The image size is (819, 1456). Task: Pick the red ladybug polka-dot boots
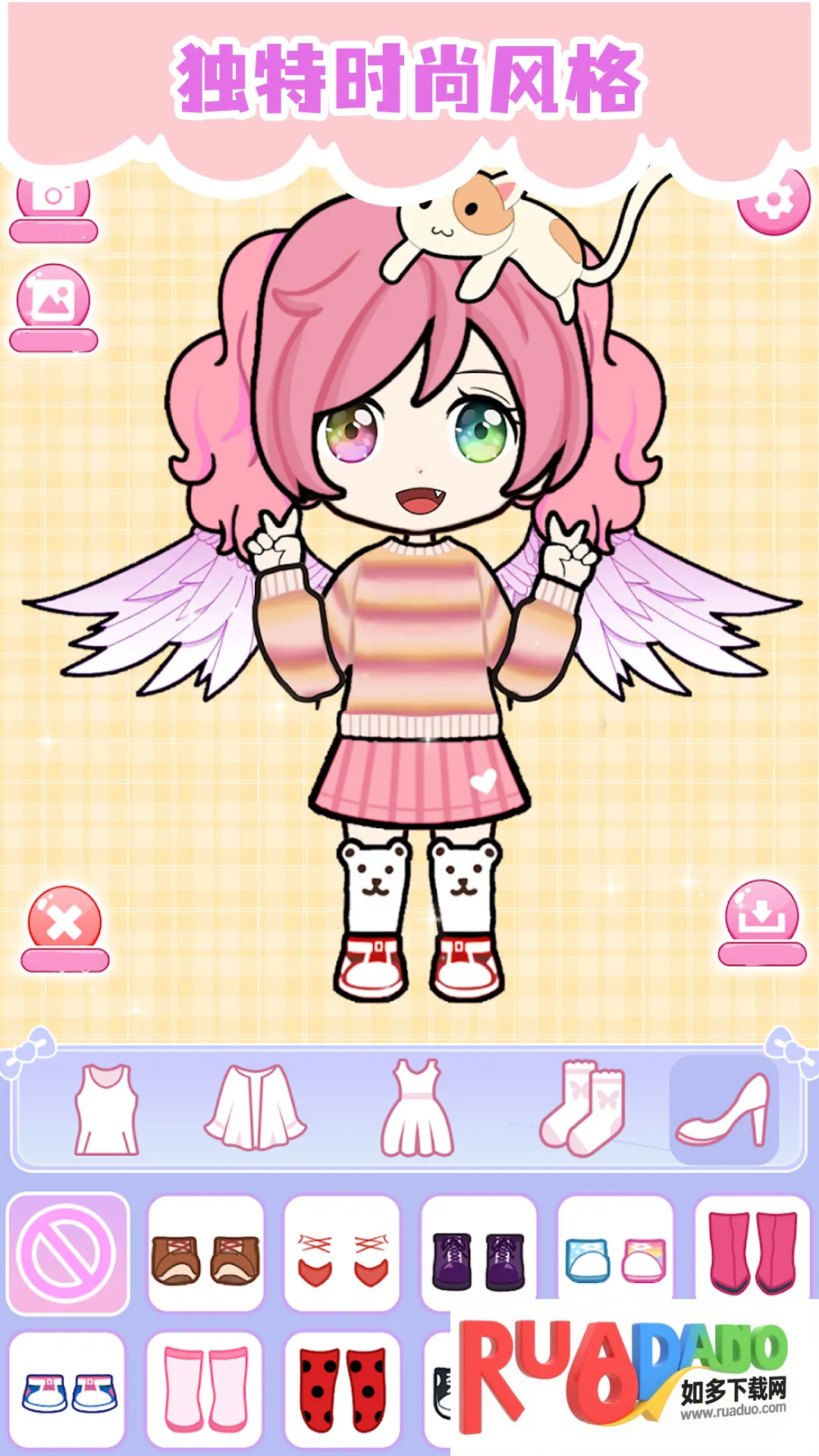click(x=342, y=1391)
